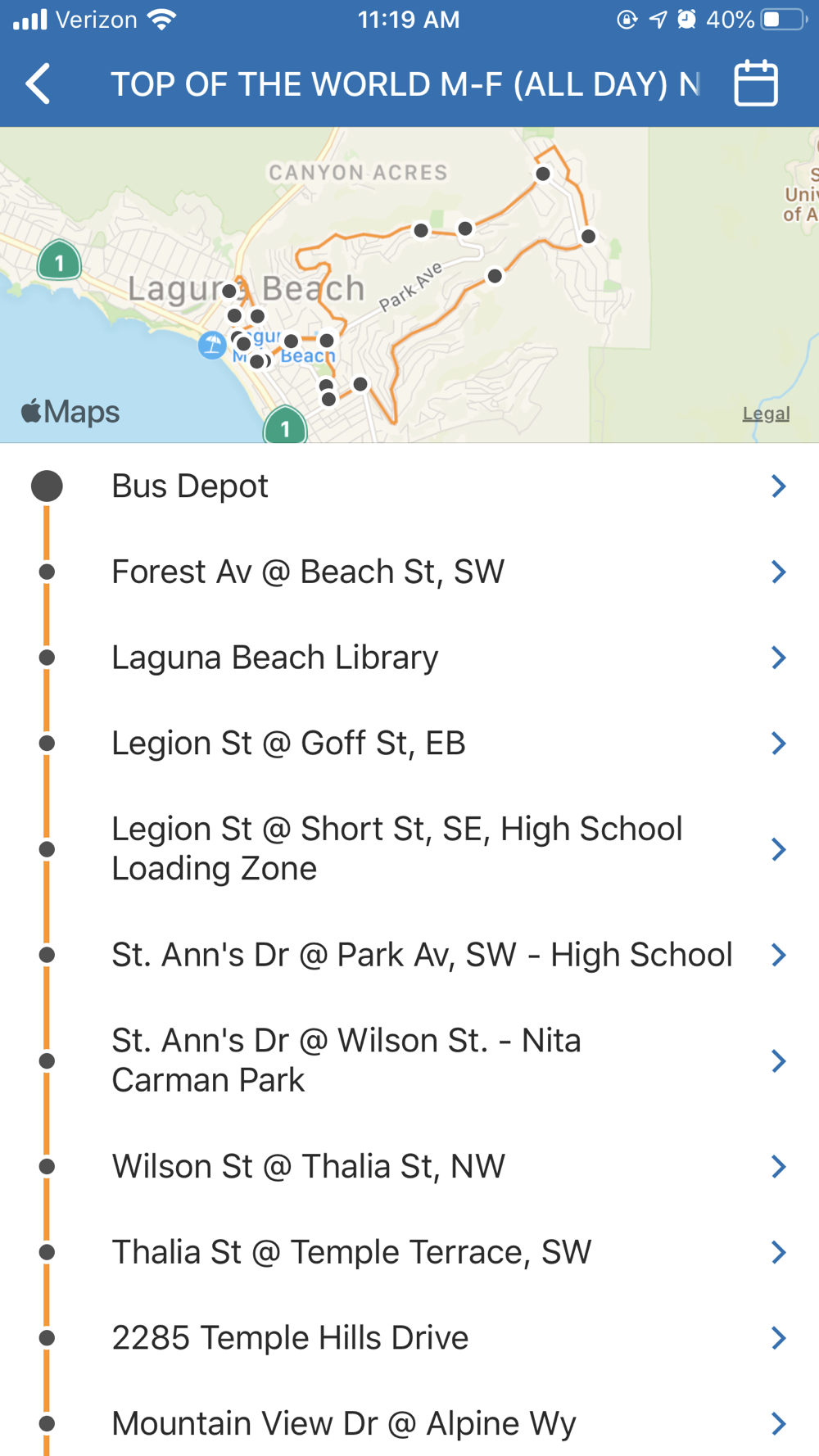Open the Bus Depot stop
819x1456 pixels.
tap(409, 486)
